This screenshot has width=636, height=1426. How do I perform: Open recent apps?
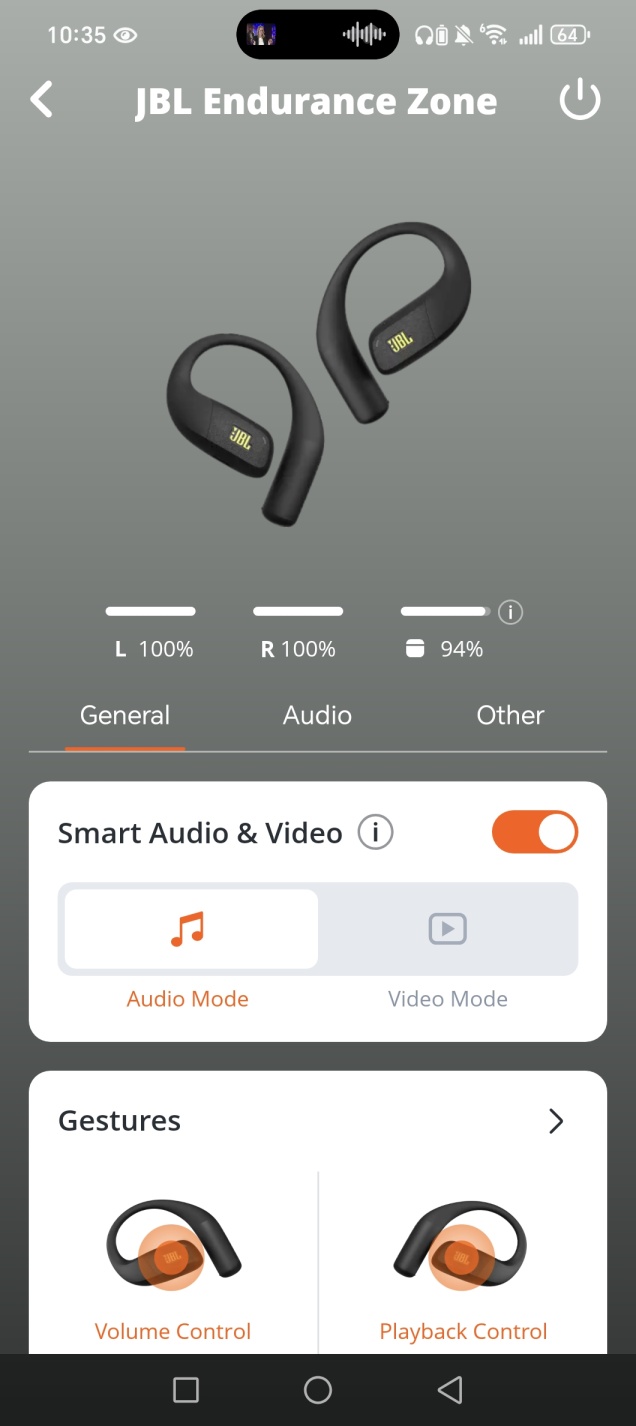pos(186,1389)
